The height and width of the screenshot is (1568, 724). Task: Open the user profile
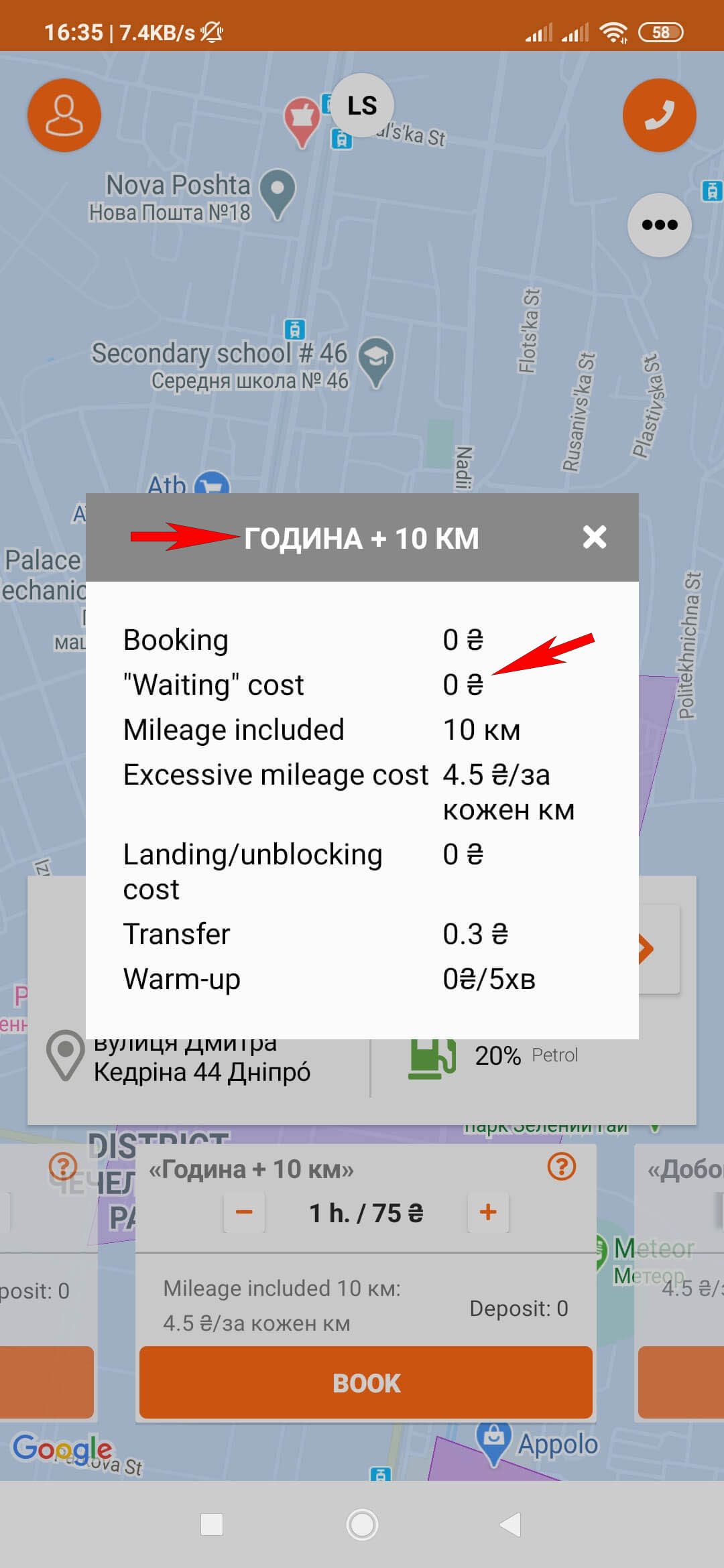click(x=64, y=115)
